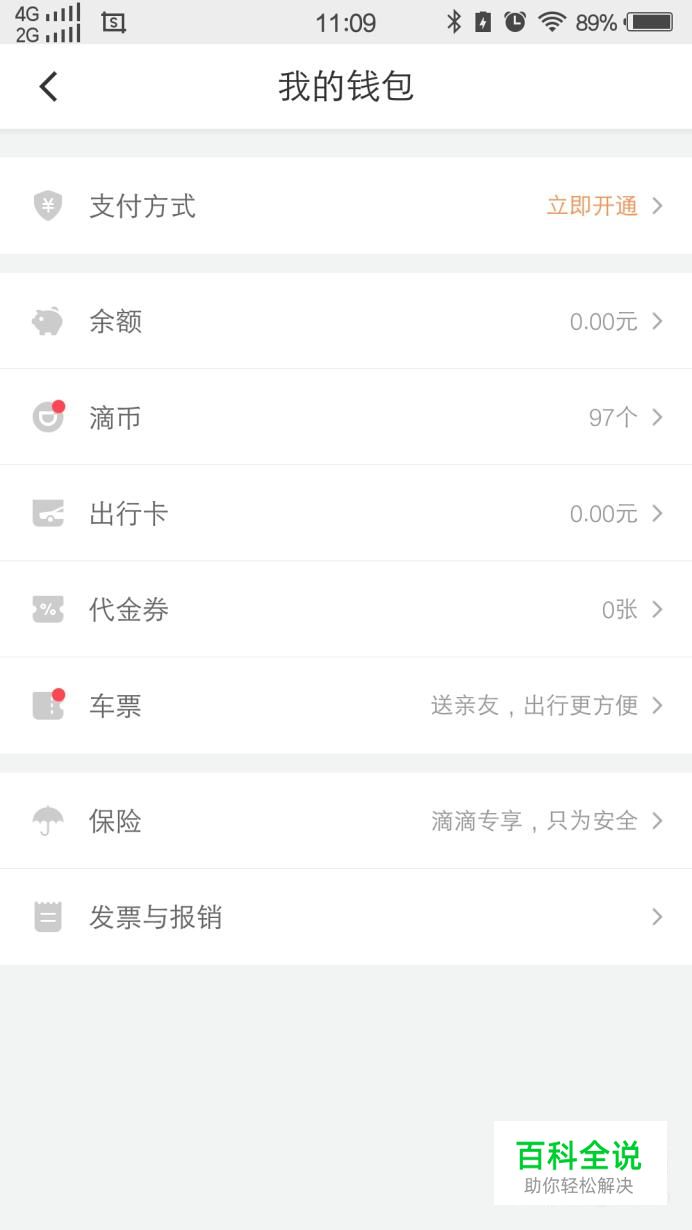Screen dimensions: 692x1230
Task: Open the 车票 row
Action: pos(346,705)
